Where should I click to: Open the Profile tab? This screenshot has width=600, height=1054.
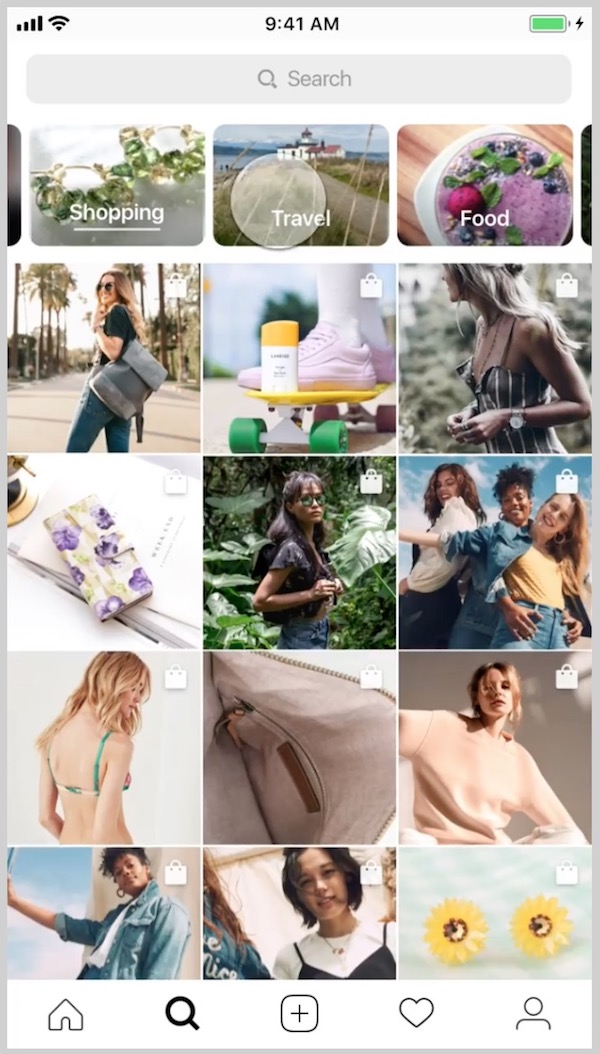click(x=533, y=1013)
